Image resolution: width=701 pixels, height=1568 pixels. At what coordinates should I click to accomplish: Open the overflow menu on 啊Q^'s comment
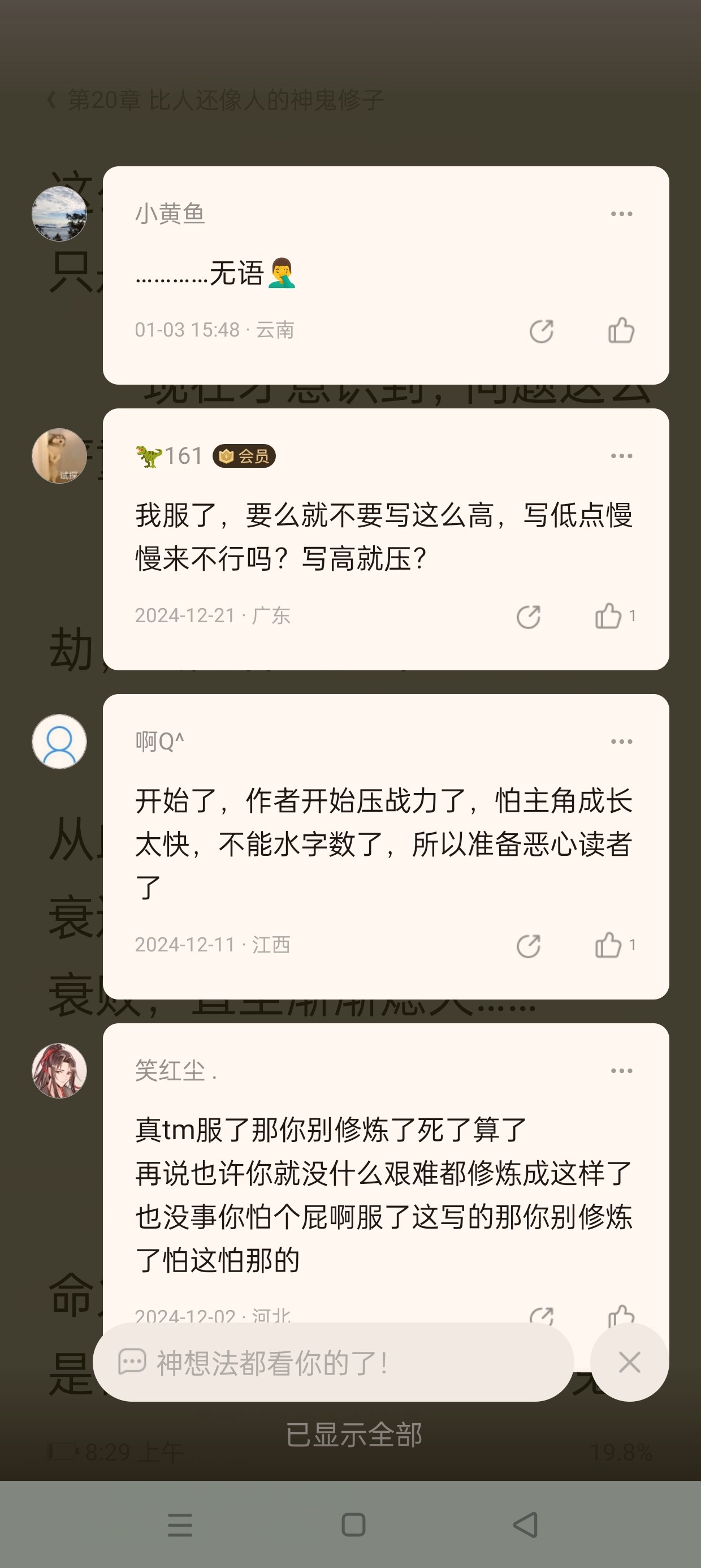click(621, 742)
